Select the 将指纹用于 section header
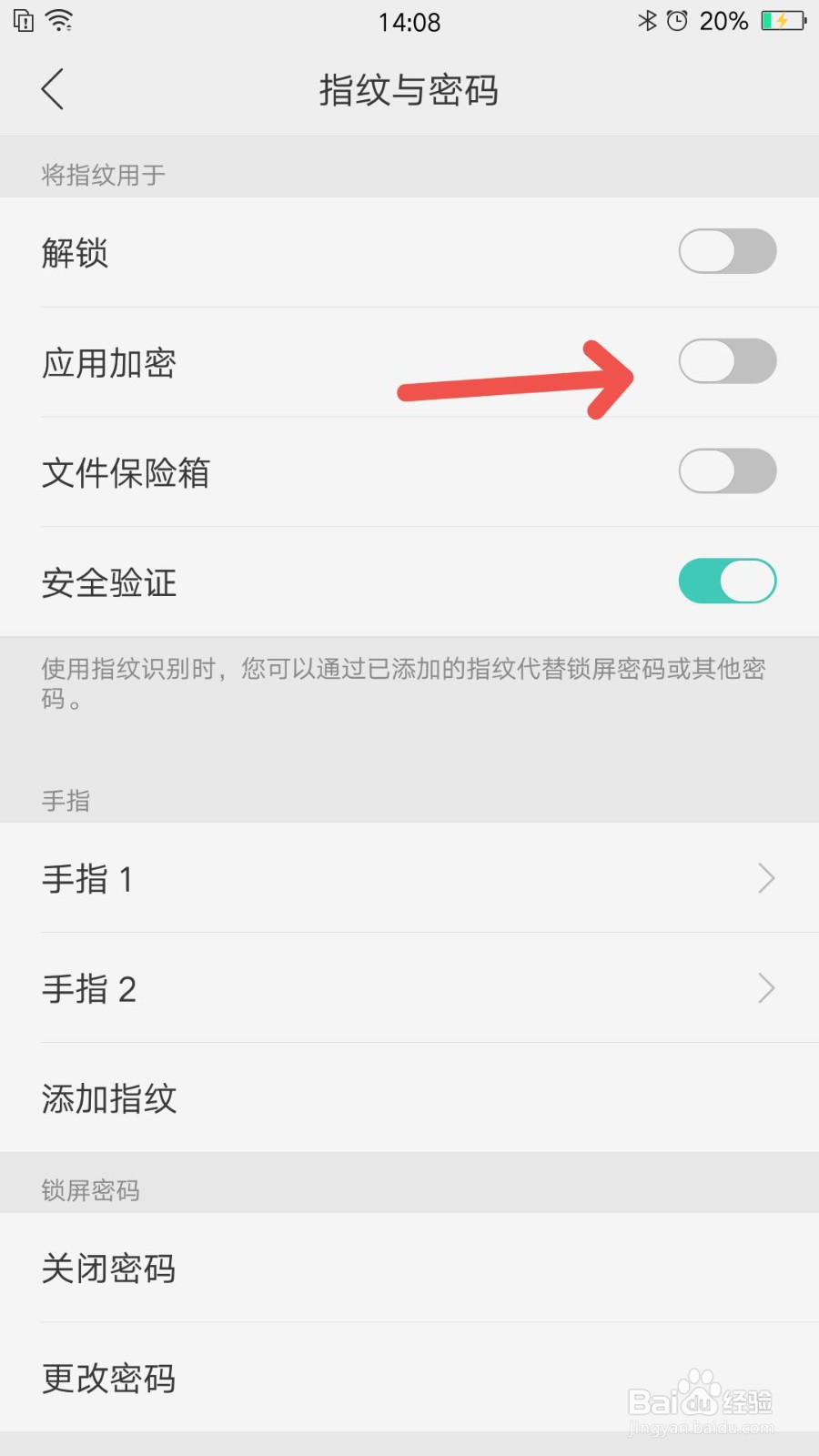819x1456 pixels. coord(102,175)
